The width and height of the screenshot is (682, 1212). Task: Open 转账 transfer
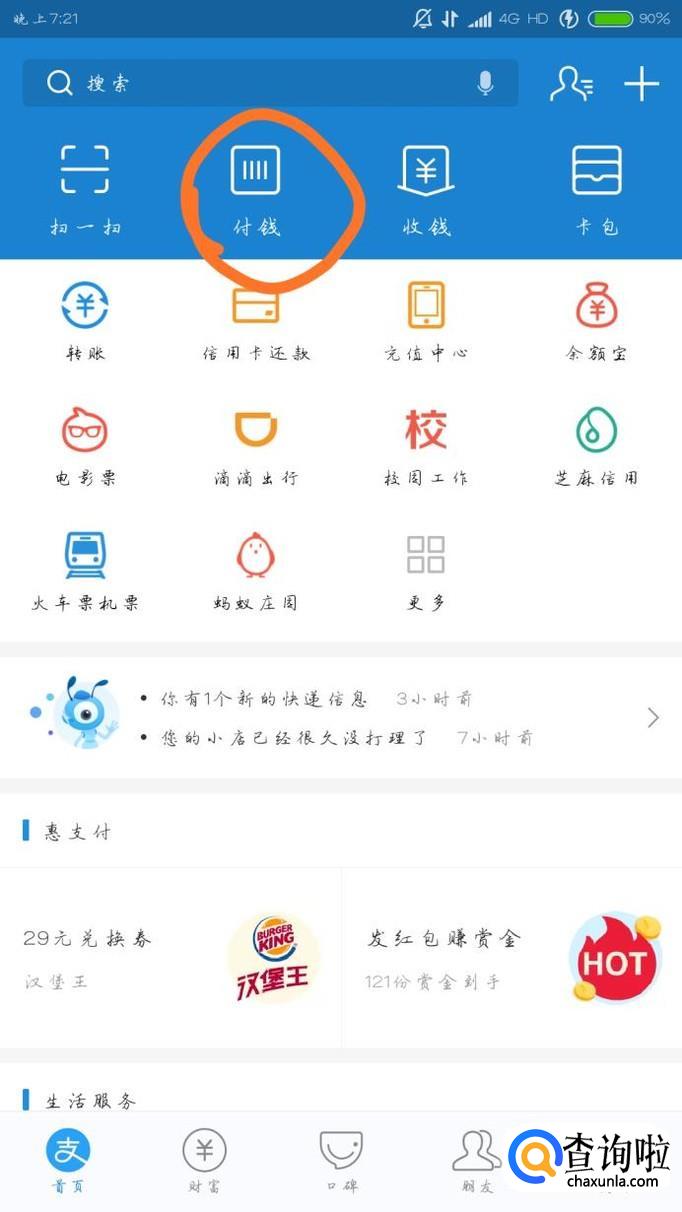(x=85, y=320)
